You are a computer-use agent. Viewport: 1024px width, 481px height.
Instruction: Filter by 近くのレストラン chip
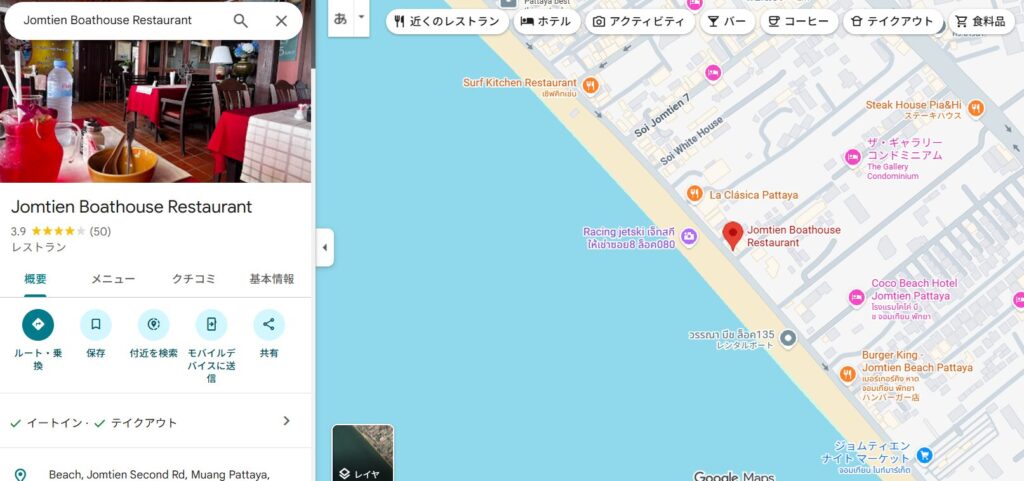(446, 21)
